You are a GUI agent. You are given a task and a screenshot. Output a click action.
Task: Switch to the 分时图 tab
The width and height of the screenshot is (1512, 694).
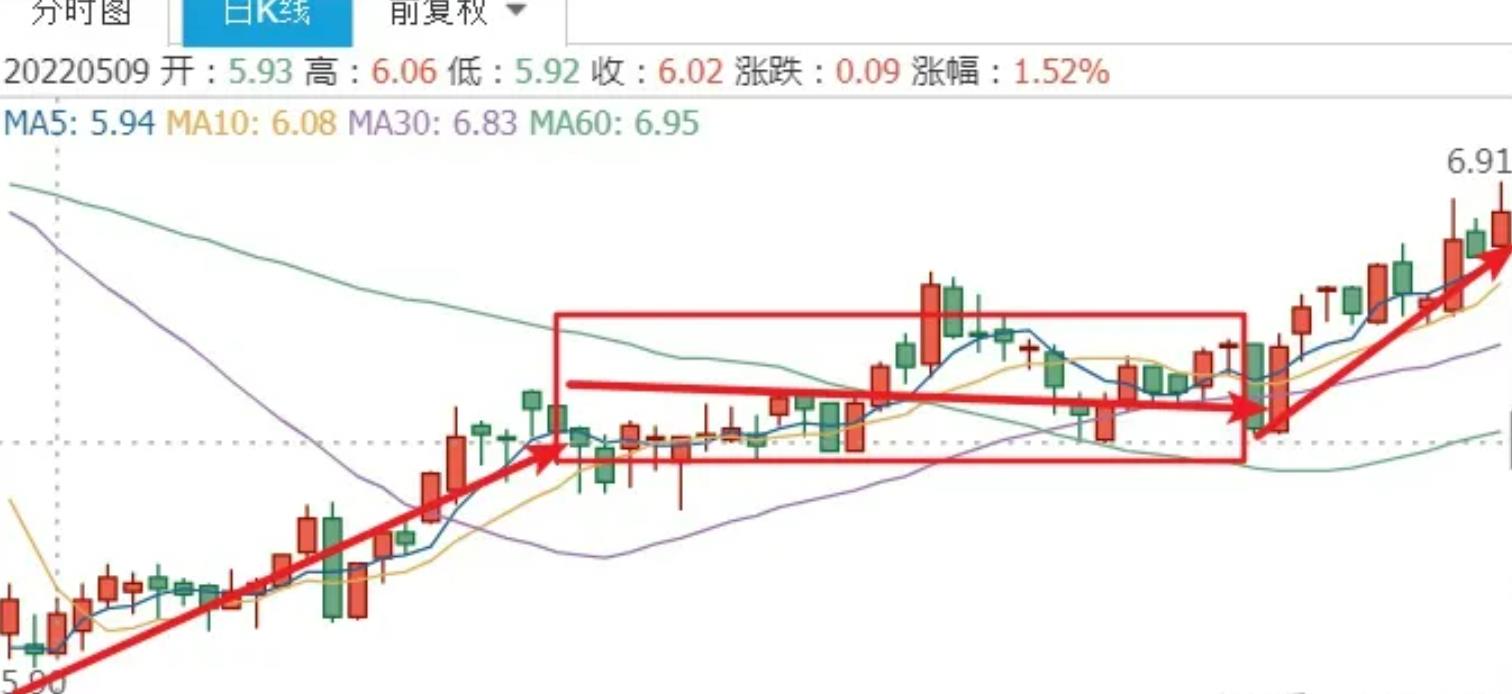(x=82, y=14)
